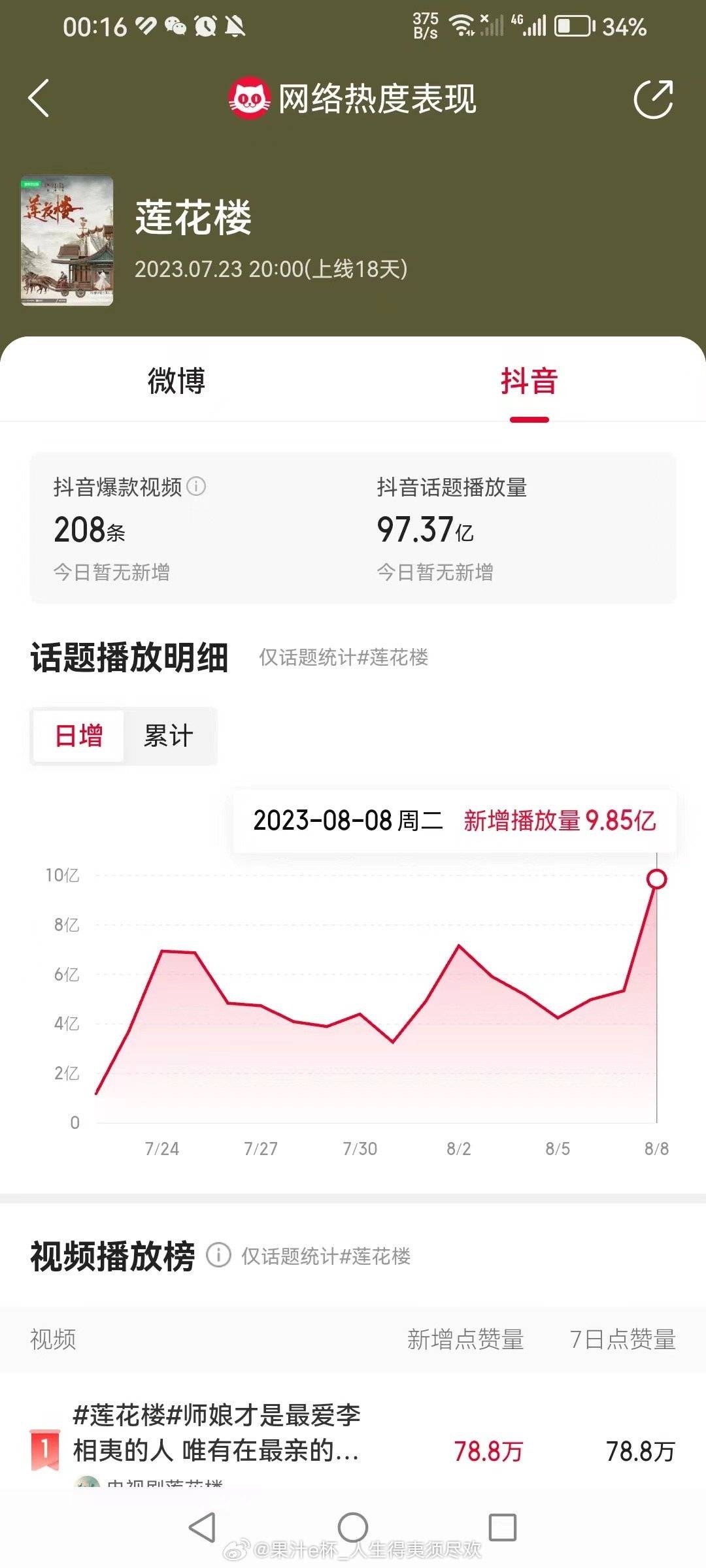This screenshot has height=1568, width=706.
Task: Switch to the 微博 tab
Action: tap(176, 381)
